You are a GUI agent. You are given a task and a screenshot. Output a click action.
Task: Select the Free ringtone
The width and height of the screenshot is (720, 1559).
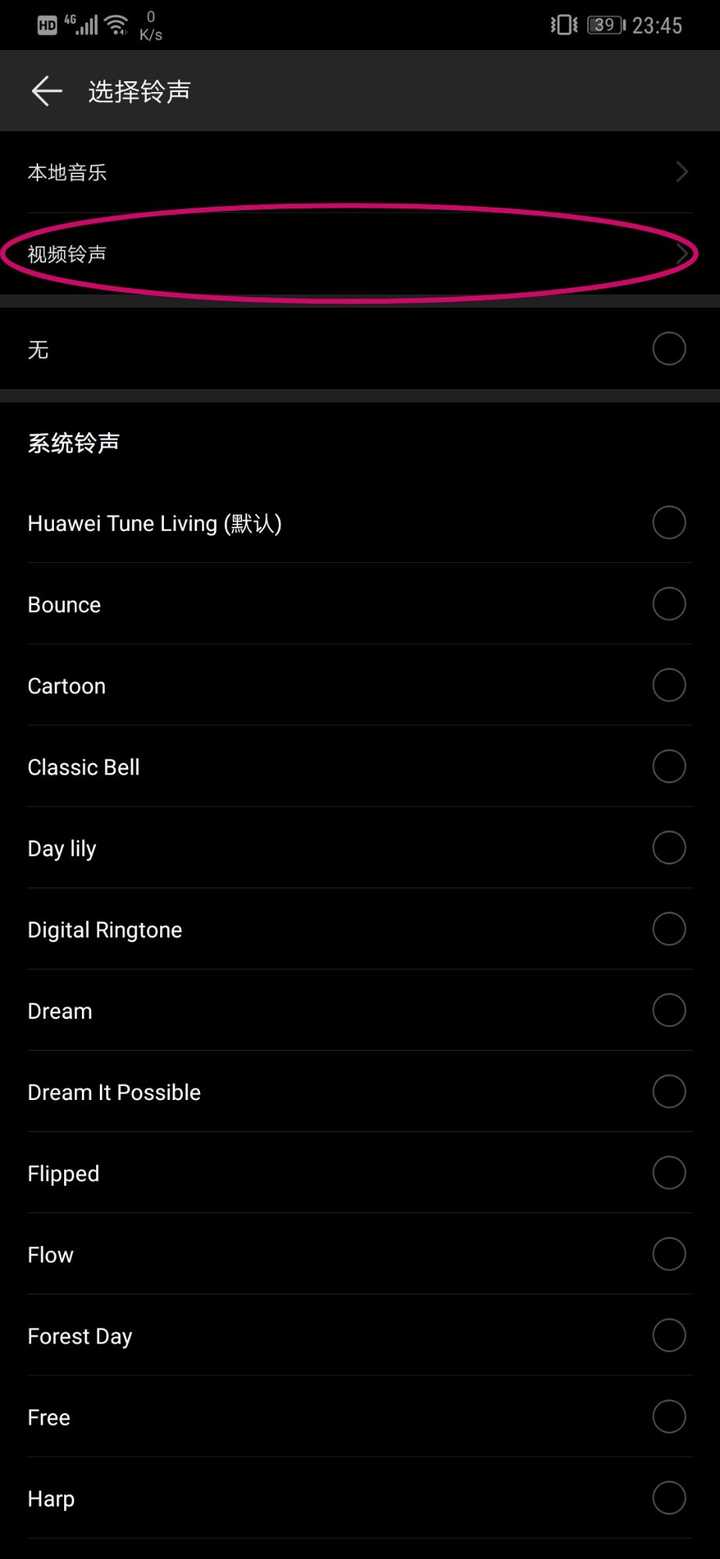coord(668,1416)
